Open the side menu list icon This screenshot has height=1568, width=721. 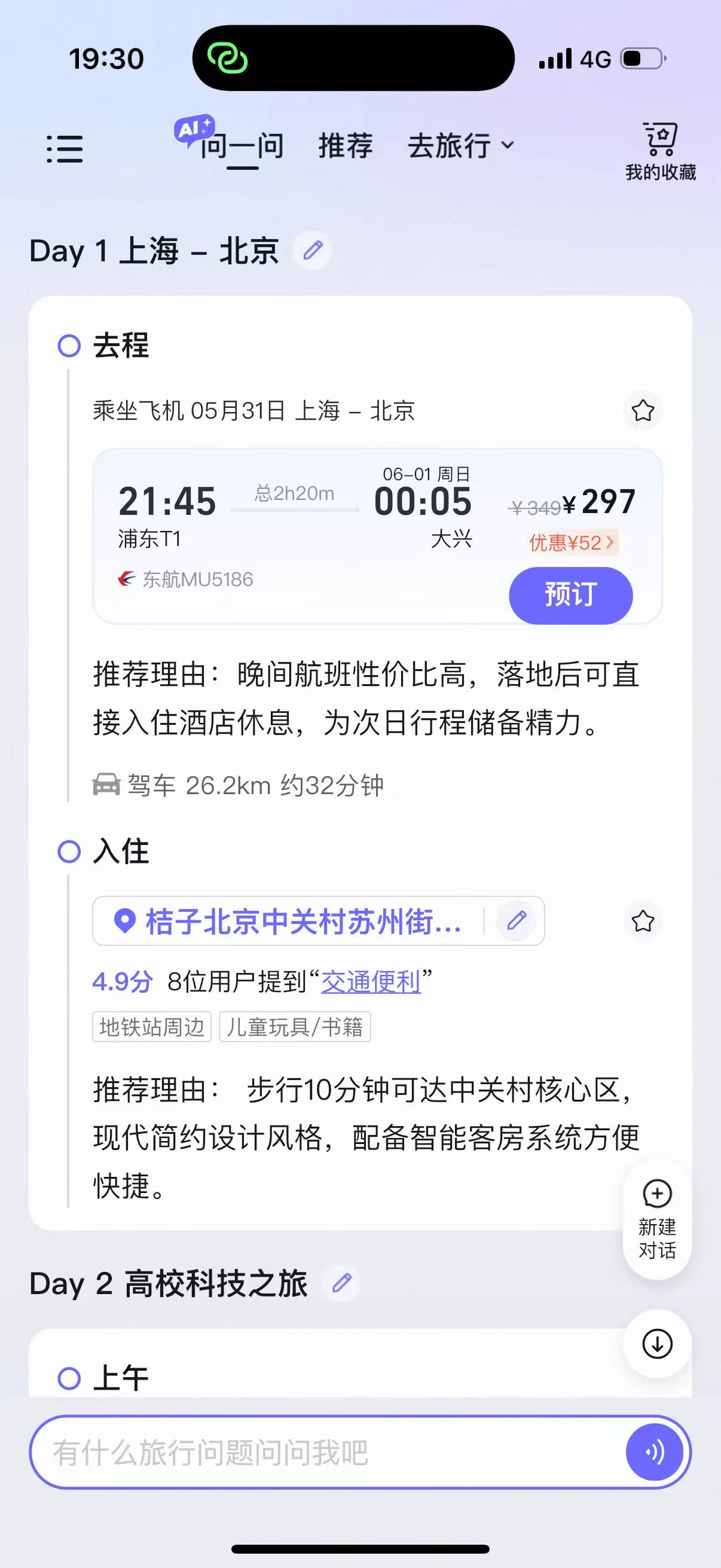[x=65, y=149]
